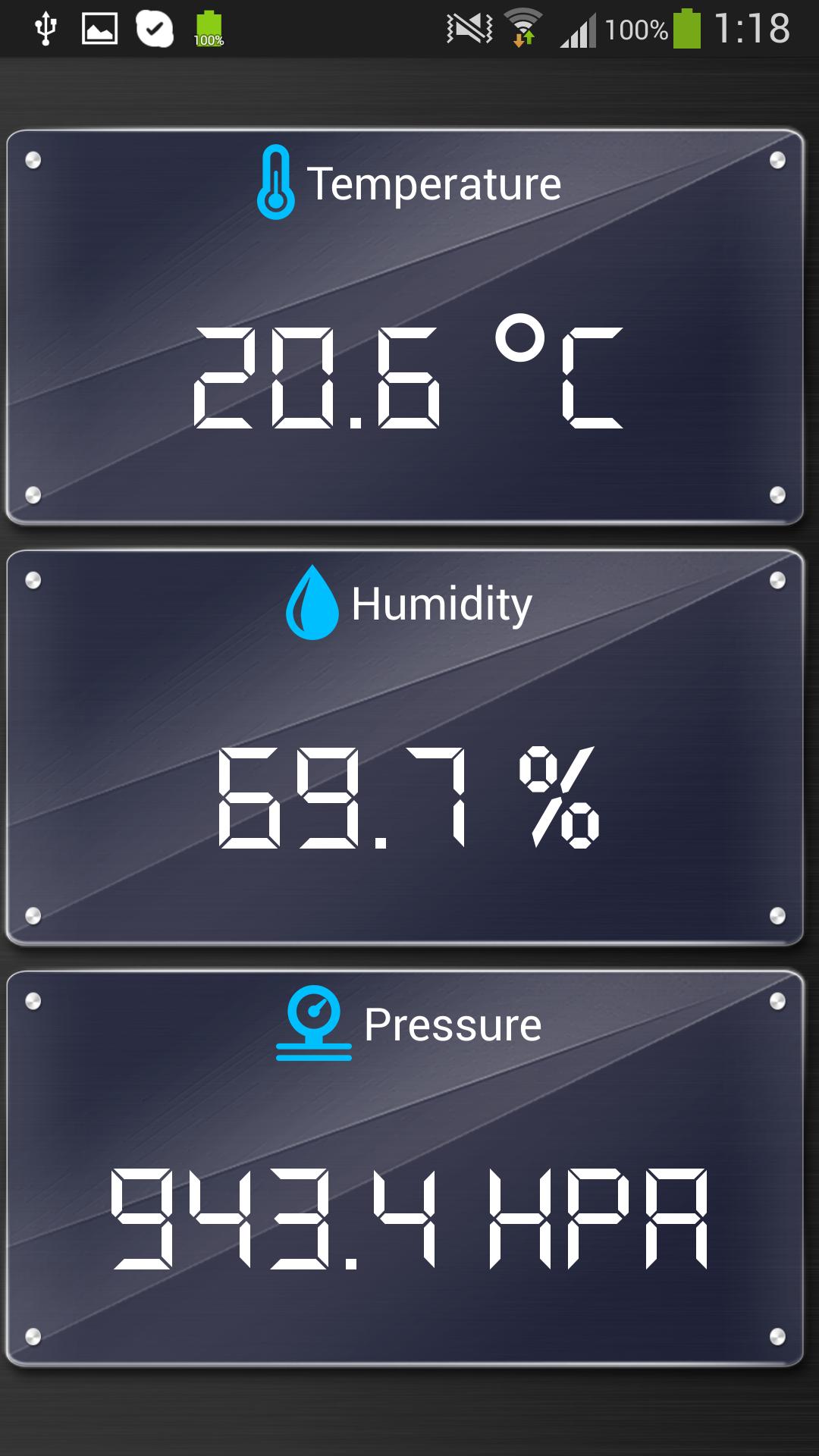This screenshot has width=819, height=1456.
Task: Open the Humidity panel
Action: pyautogui.click(x=405, y=747)
